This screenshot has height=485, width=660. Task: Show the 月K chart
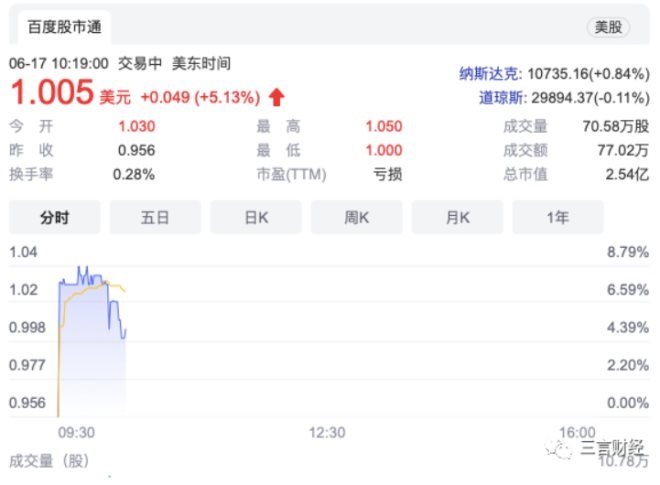[458, 217]
